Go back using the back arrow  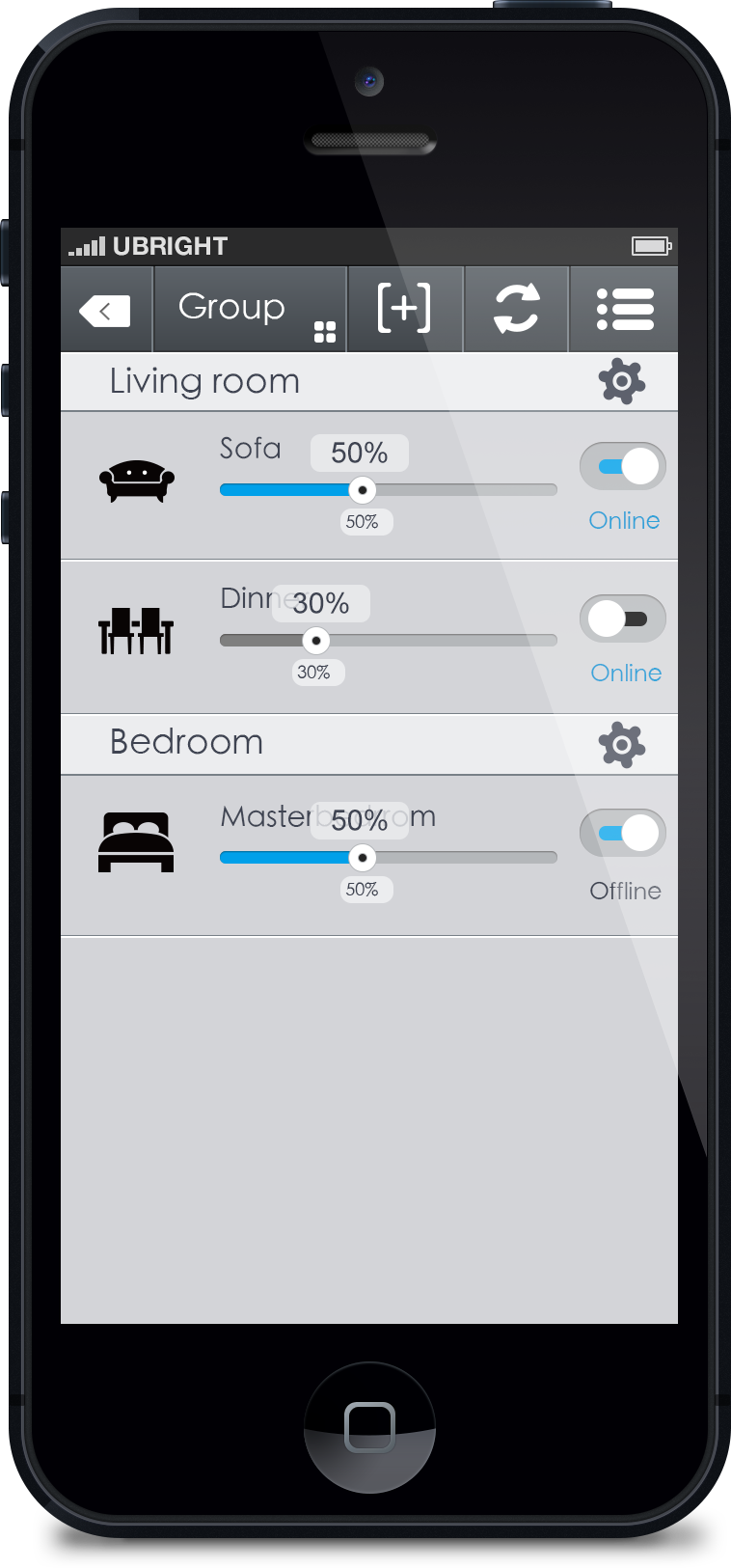point(105,311)
